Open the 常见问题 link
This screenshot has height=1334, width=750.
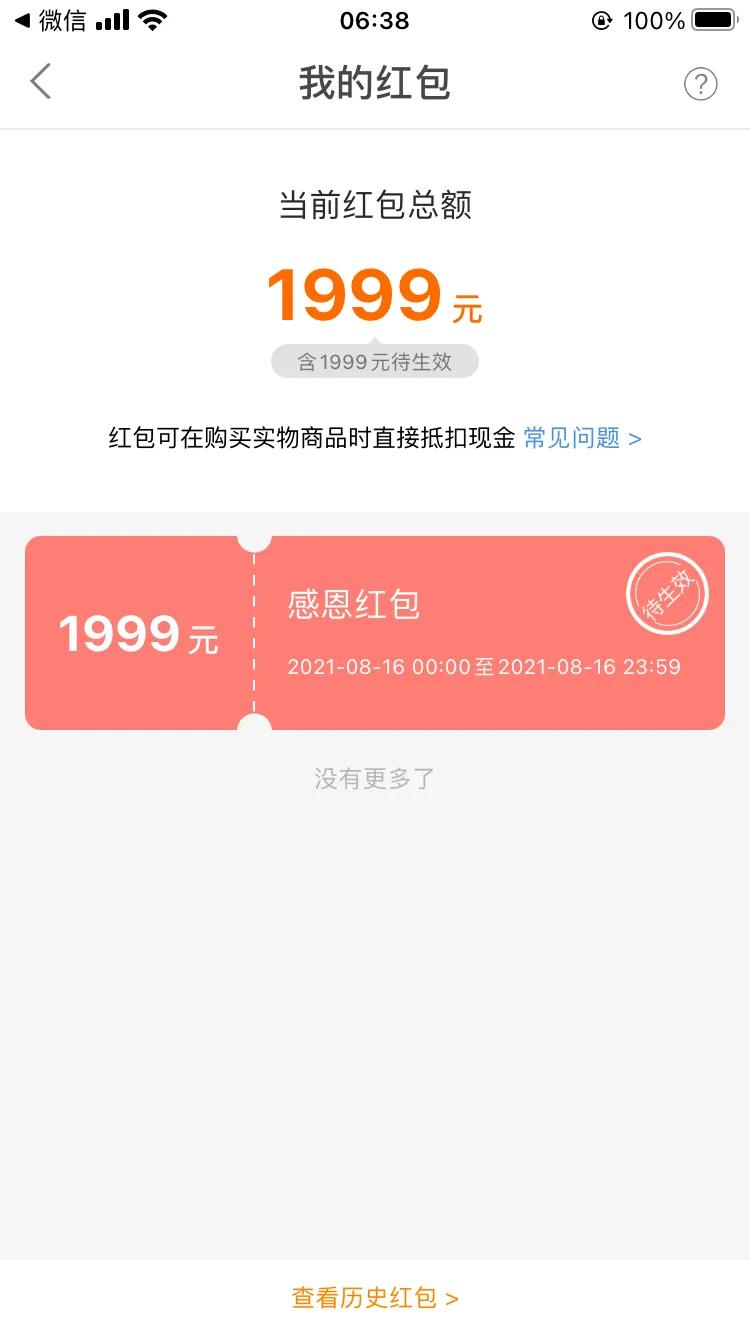coord(582,438)
